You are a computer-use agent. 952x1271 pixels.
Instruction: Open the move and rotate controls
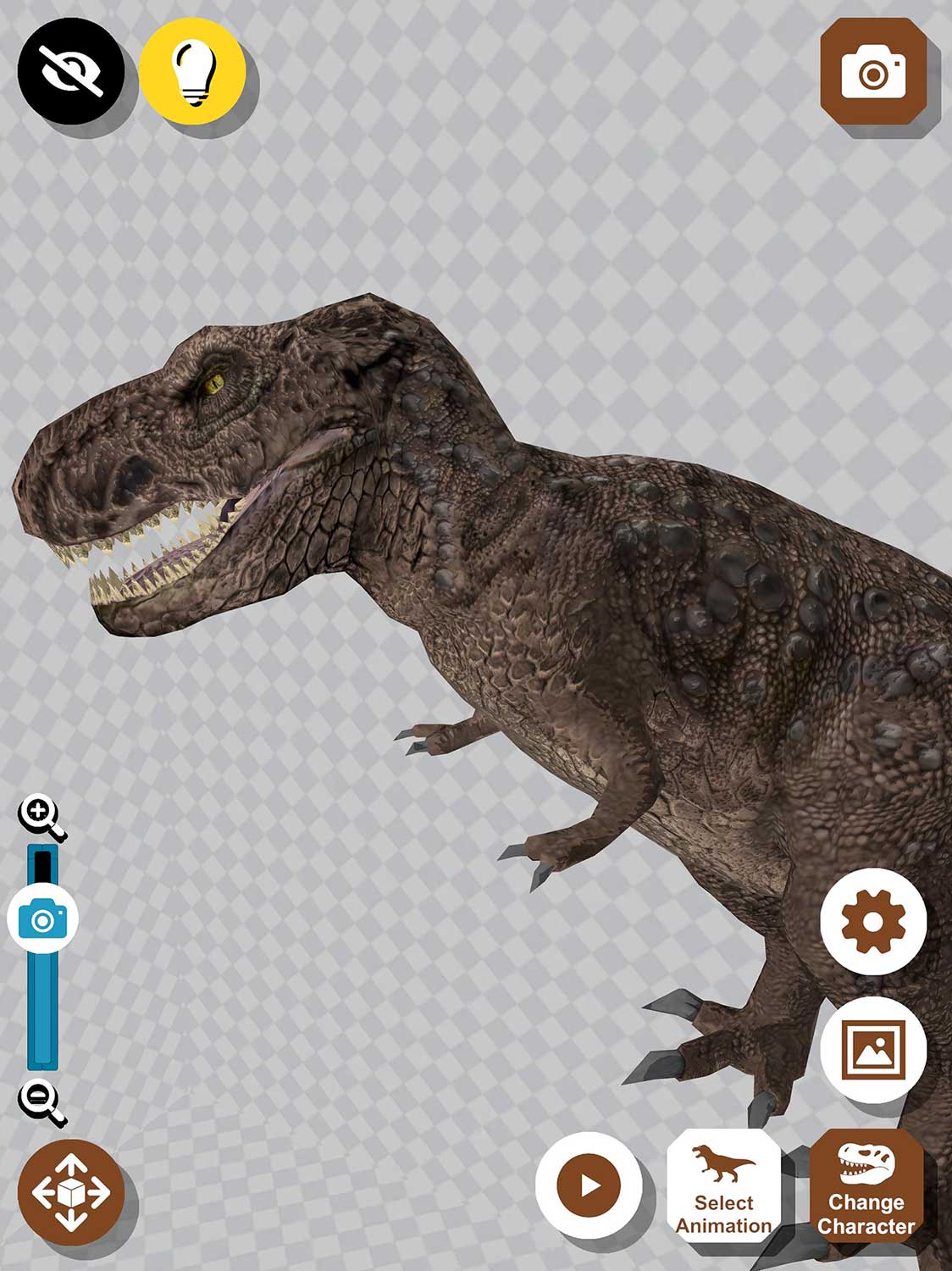71,1193
